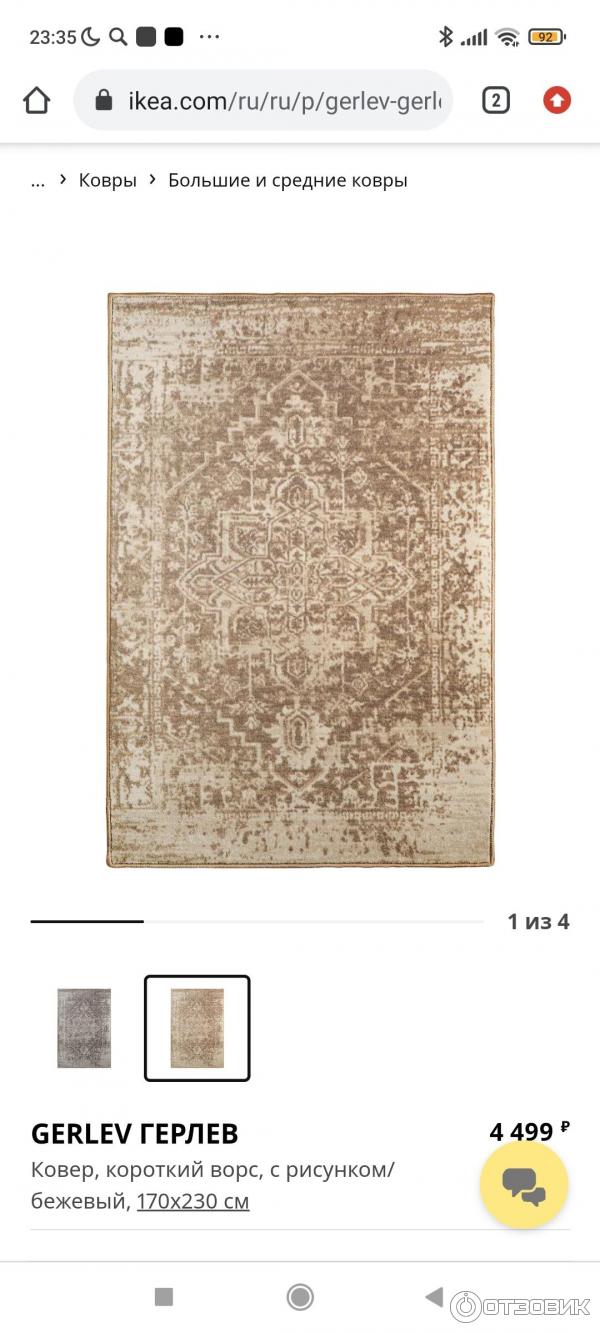
Task: Tap the system back button
Action: [x=434, y=1297]
